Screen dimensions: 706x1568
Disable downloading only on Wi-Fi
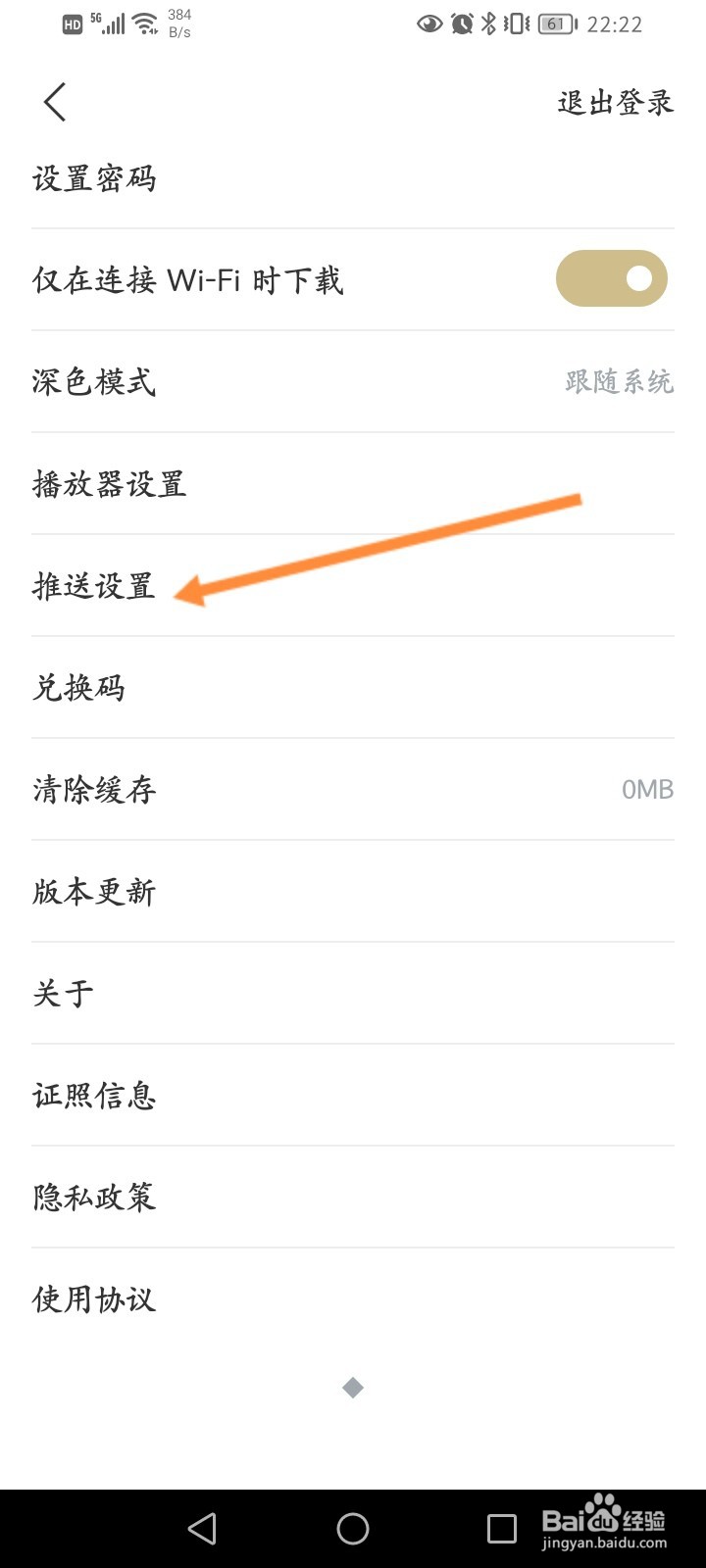pos(611,278)
